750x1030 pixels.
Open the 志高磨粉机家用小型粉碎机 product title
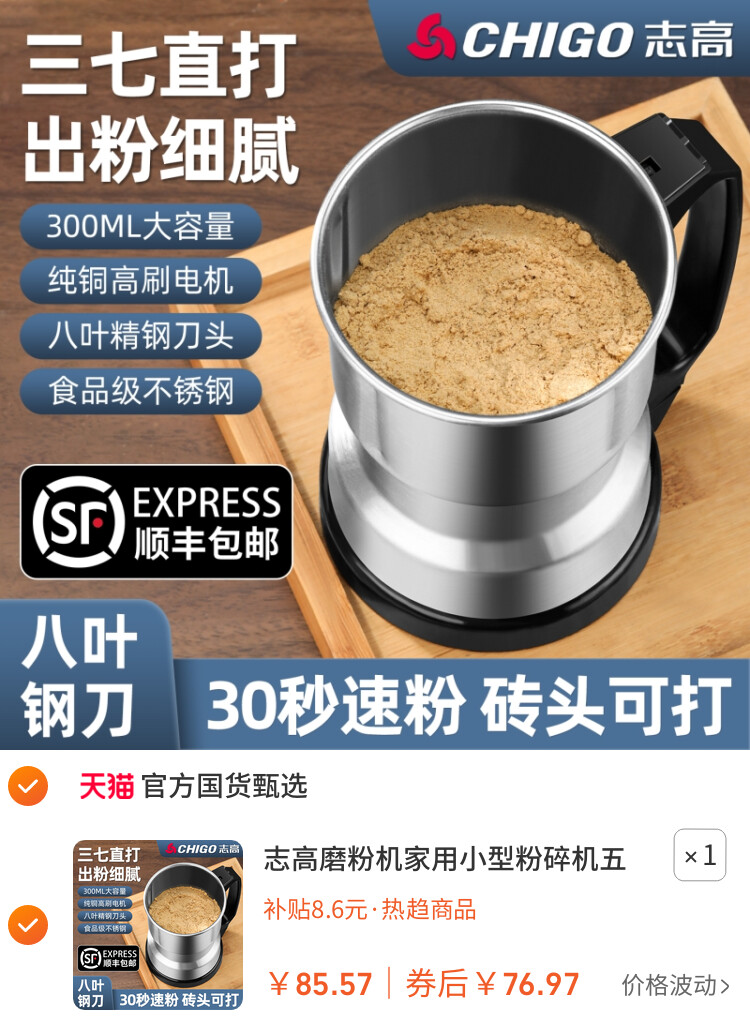pyautogui.click(x=445, y=858)
